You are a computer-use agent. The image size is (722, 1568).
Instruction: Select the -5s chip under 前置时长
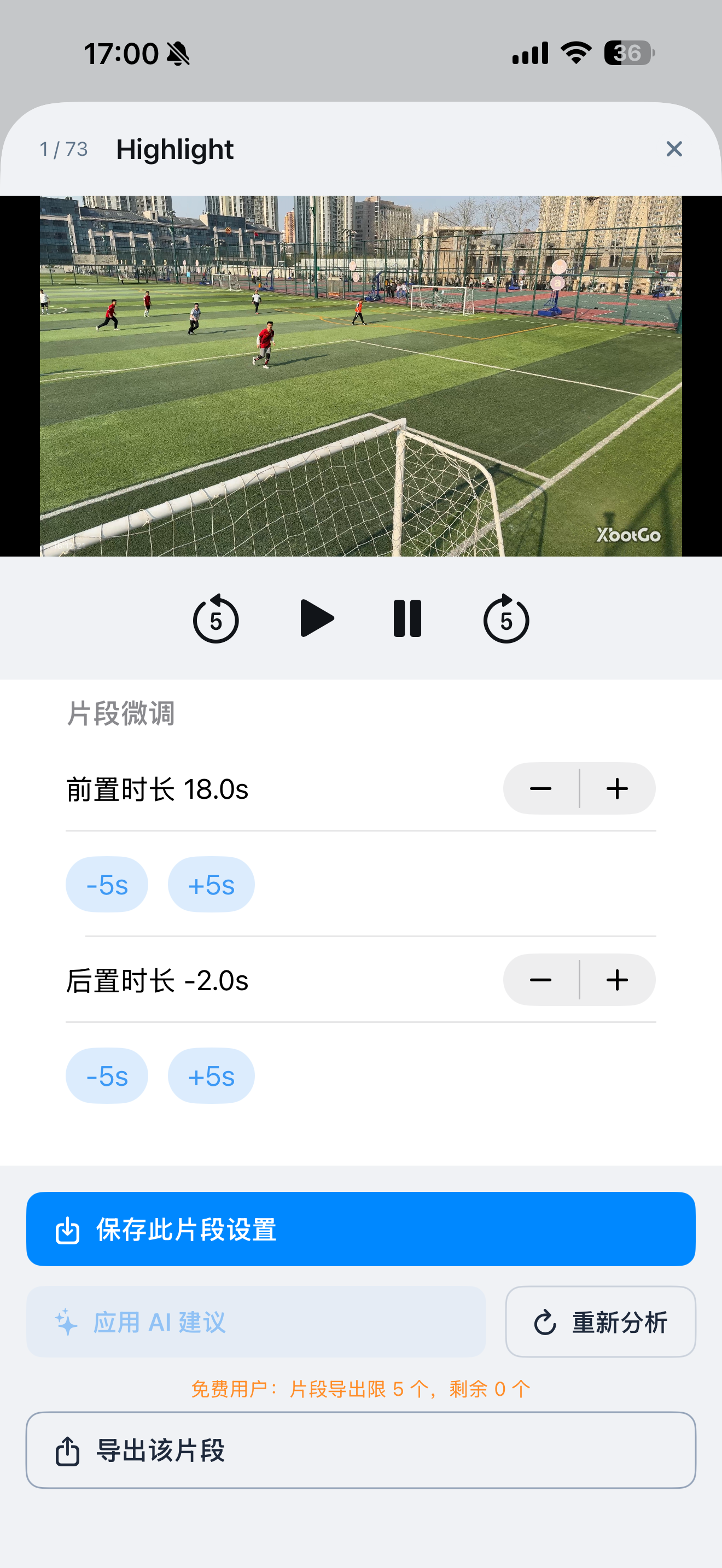(x=107, y=885)
